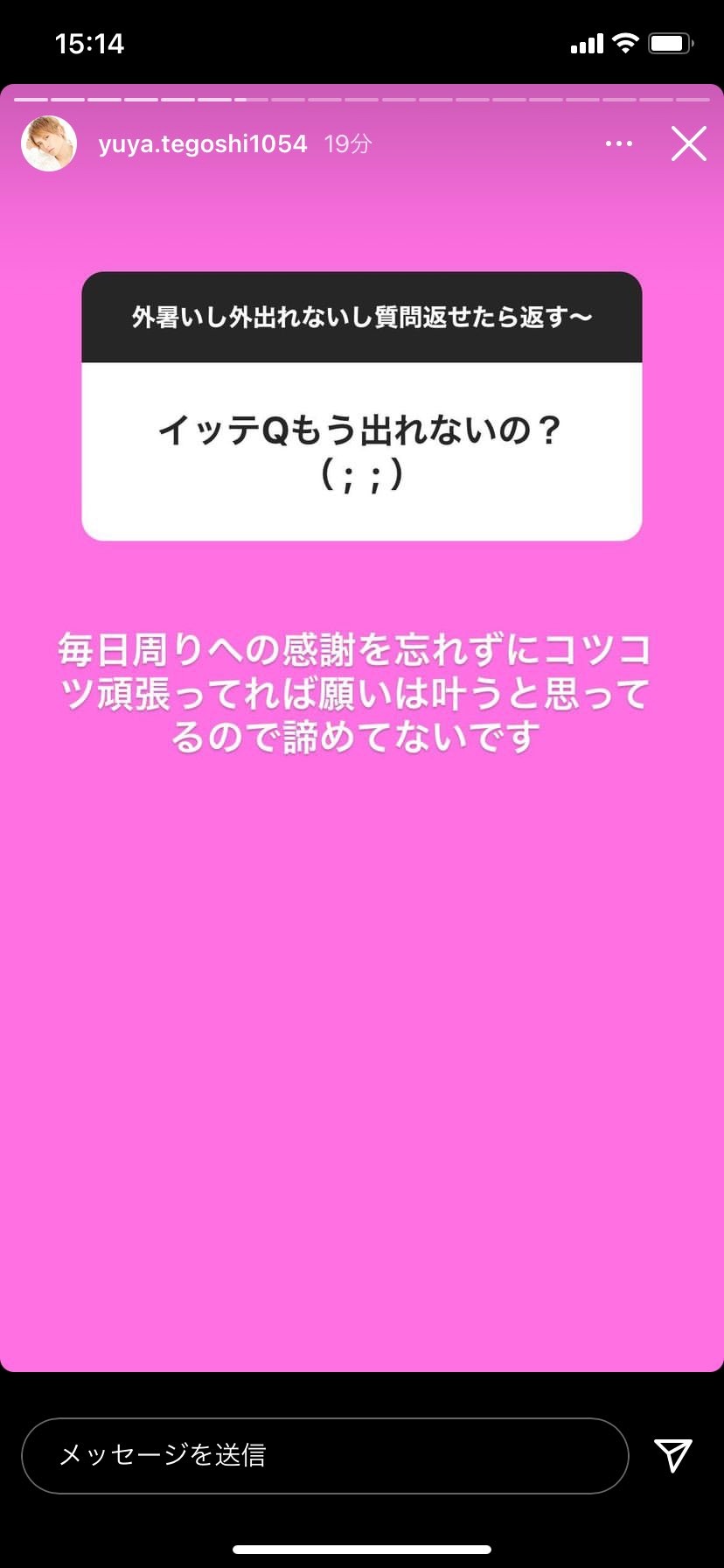Open the yuya.tegoshi1054 username link

click(201, 143)
